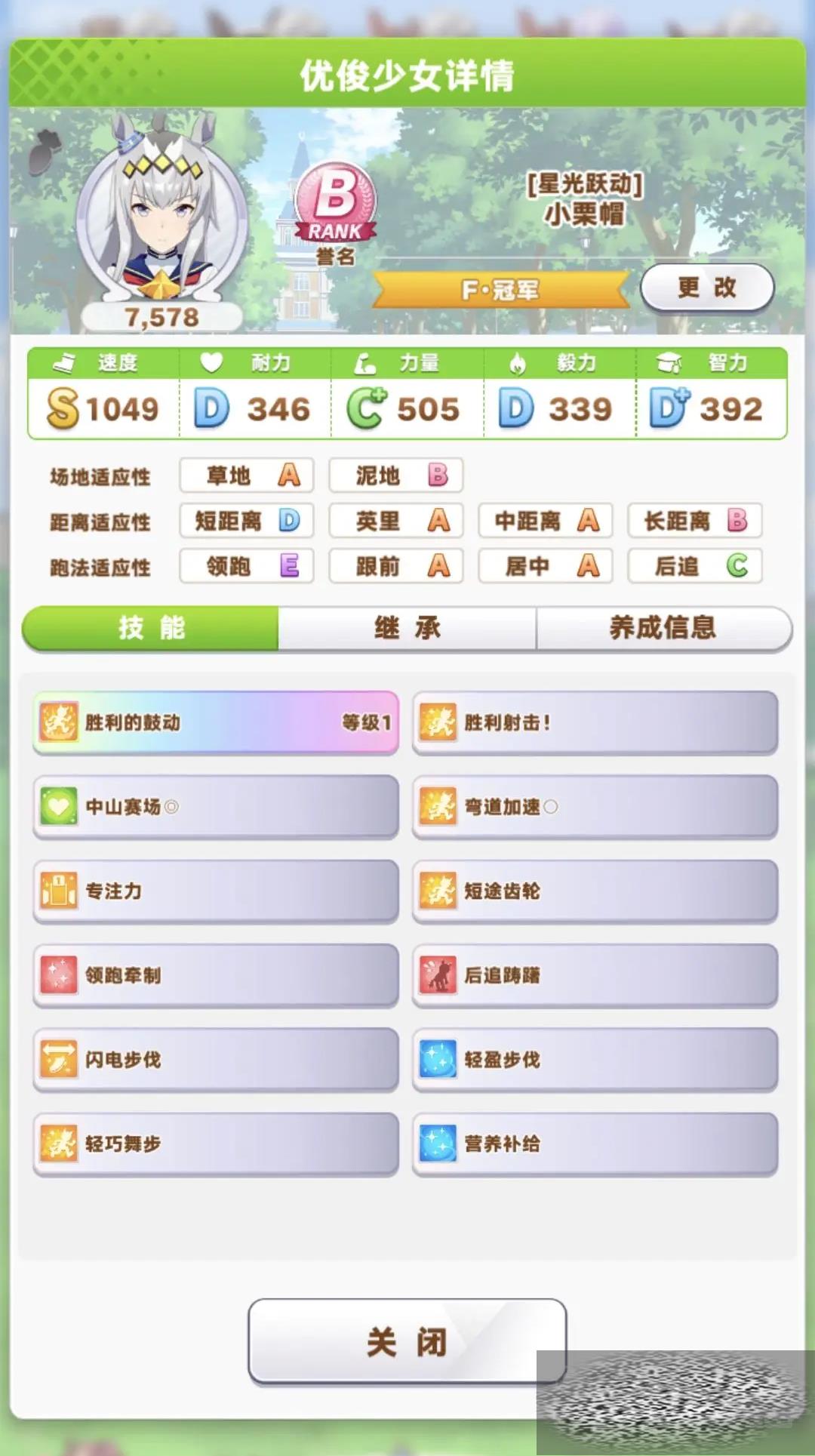The image size is (815, 1456).
Task: Switch to the 养成信息 tab
Action: click(663, 628)
